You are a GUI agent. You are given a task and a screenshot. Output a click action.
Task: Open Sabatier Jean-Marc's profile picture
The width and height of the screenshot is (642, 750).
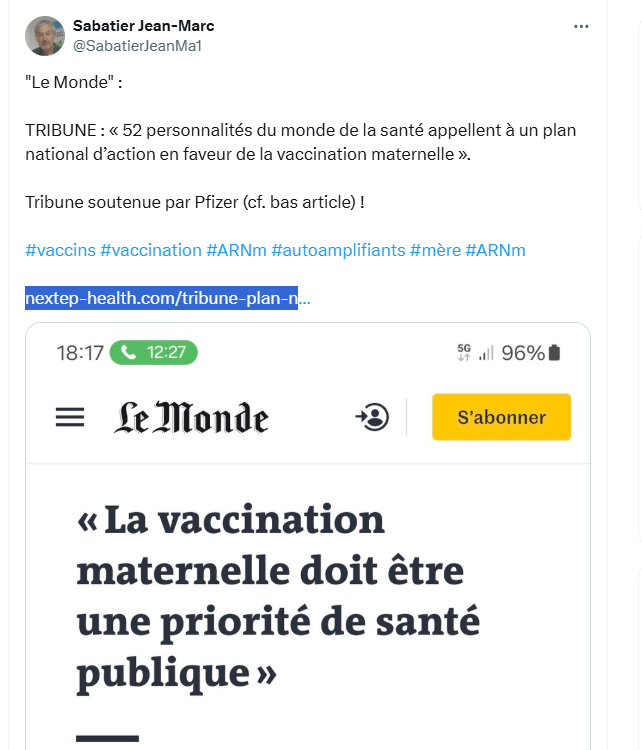[45, 35]
